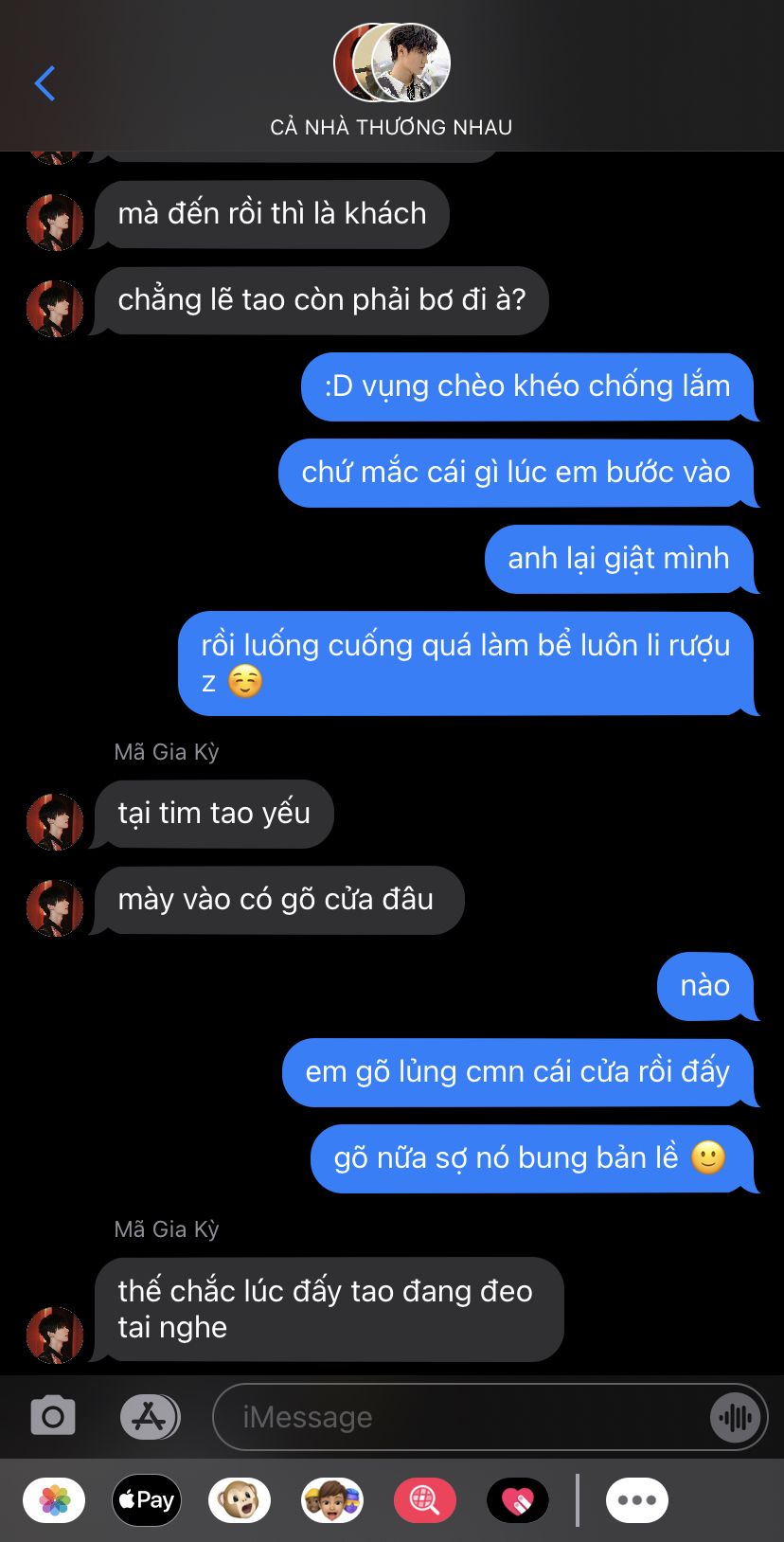
Task: Open the Digital Touch heart app
Action: click(517, 1500)
